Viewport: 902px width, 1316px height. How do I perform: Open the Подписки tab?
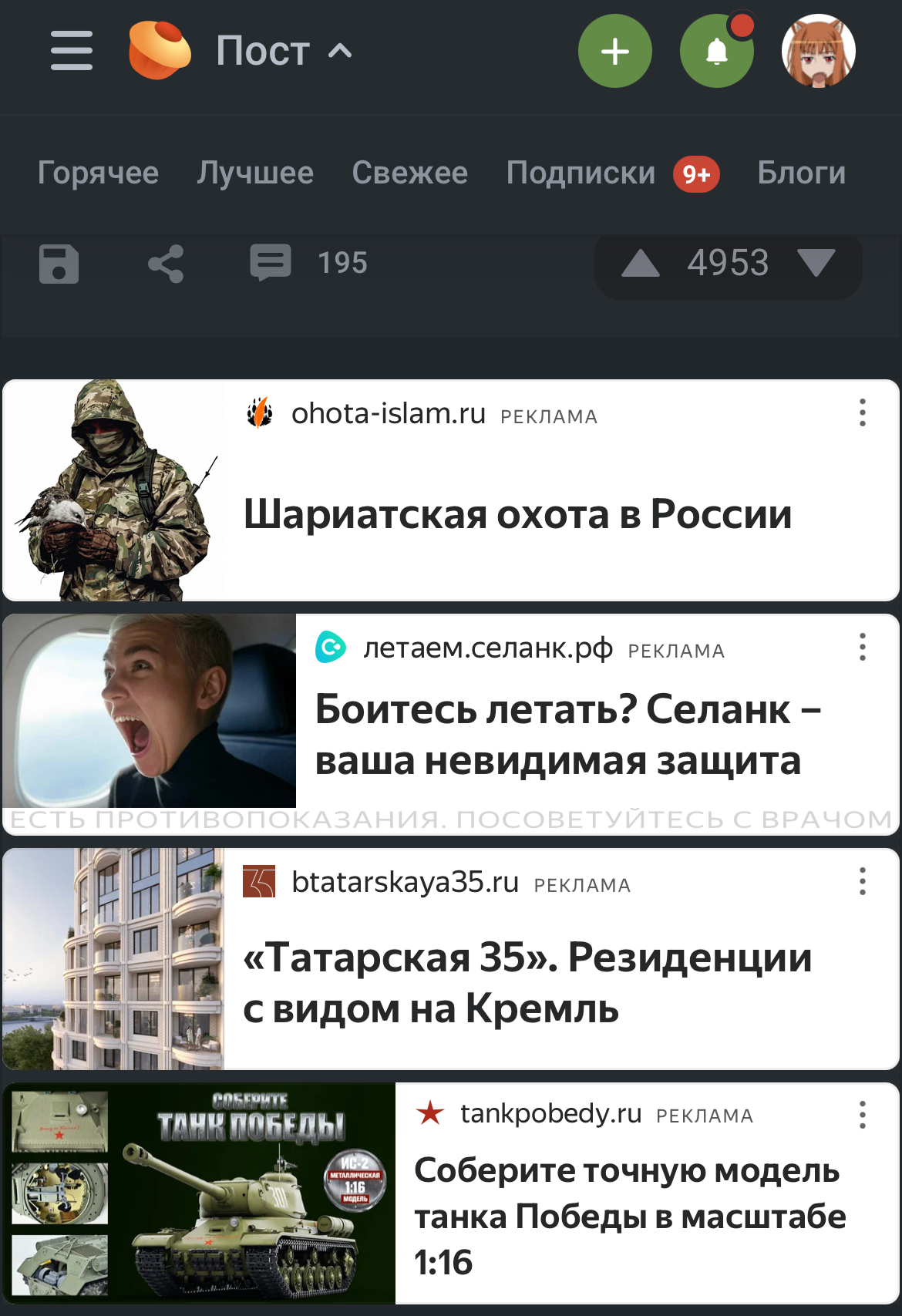pyautogui.click(x=581, y=173)
